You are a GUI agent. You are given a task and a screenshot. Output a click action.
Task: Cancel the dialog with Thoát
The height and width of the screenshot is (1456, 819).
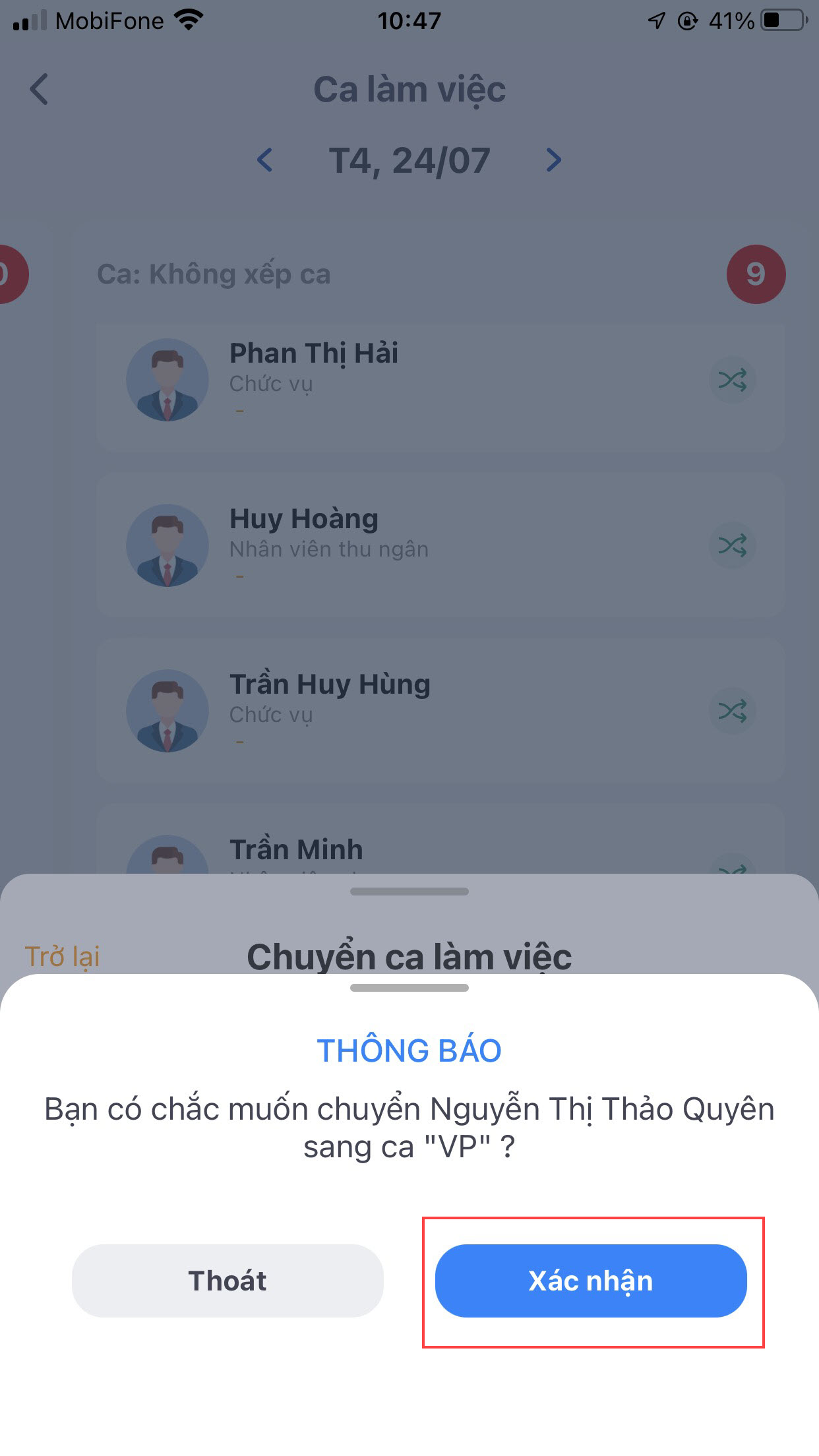pyautogui.click(x=228, y=1281)
